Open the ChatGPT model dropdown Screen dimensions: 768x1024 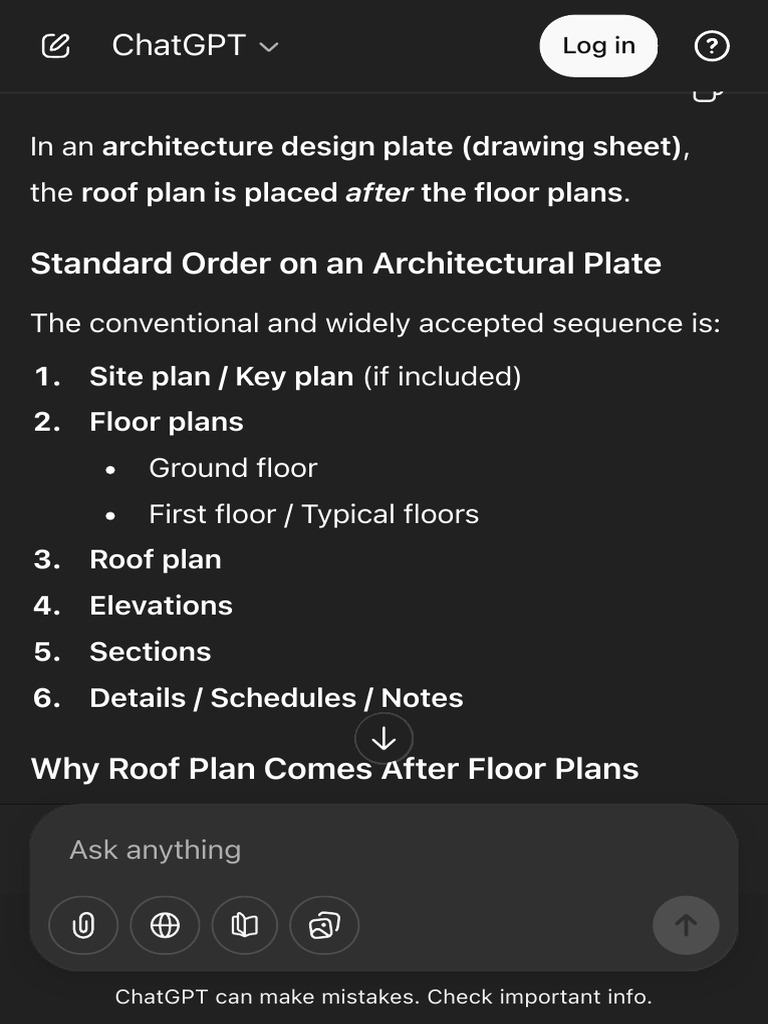tap(195, 46)
